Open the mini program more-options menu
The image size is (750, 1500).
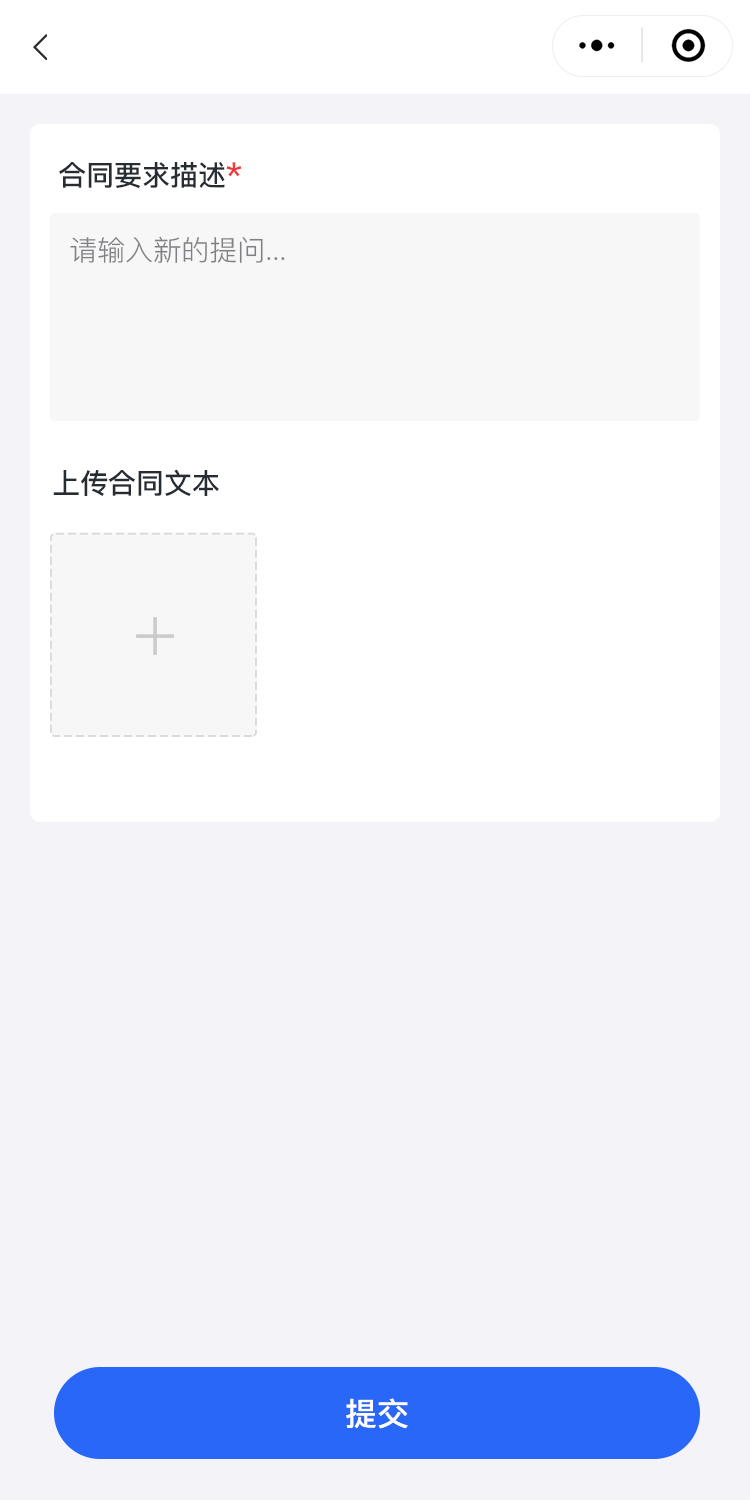coord(597,46)
